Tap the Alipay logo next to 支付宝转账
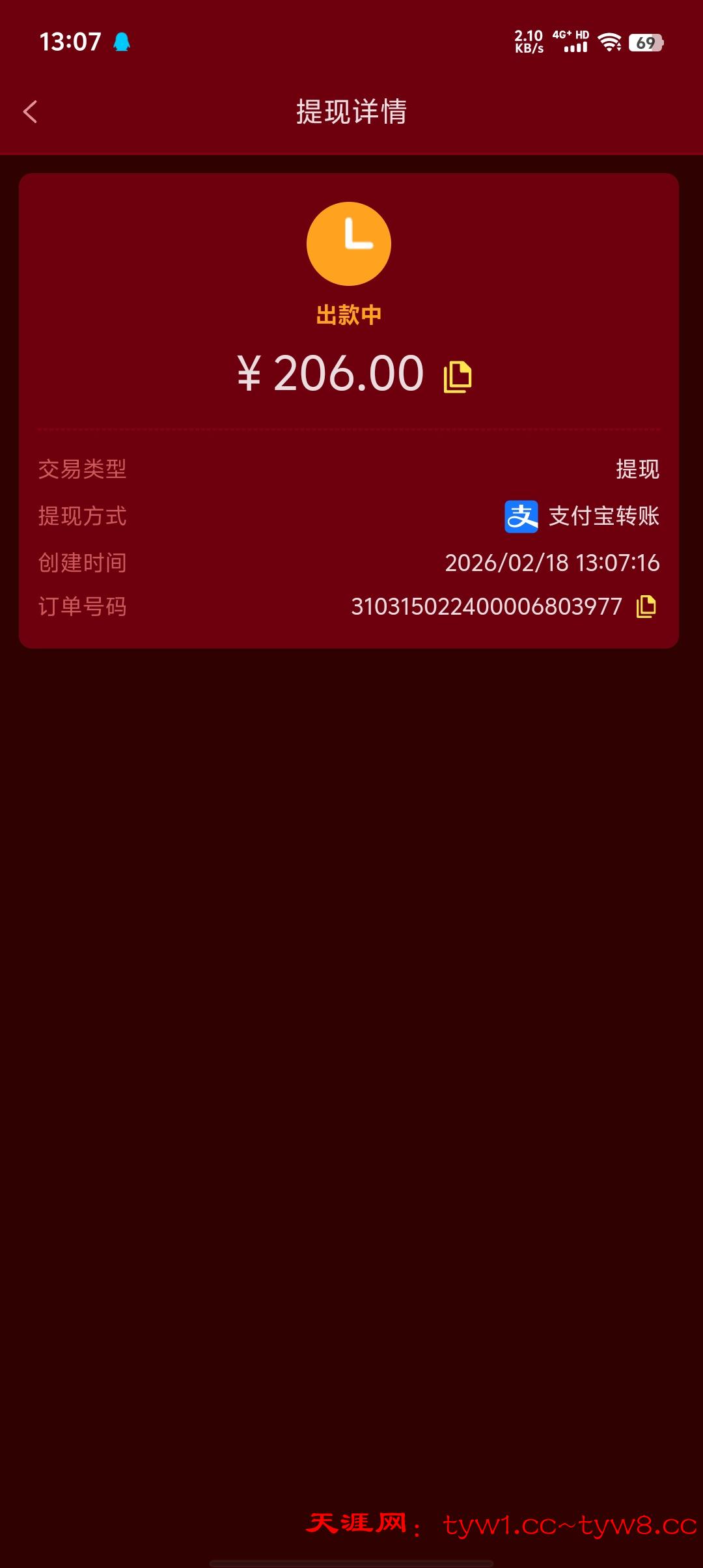 coord(520,516)
